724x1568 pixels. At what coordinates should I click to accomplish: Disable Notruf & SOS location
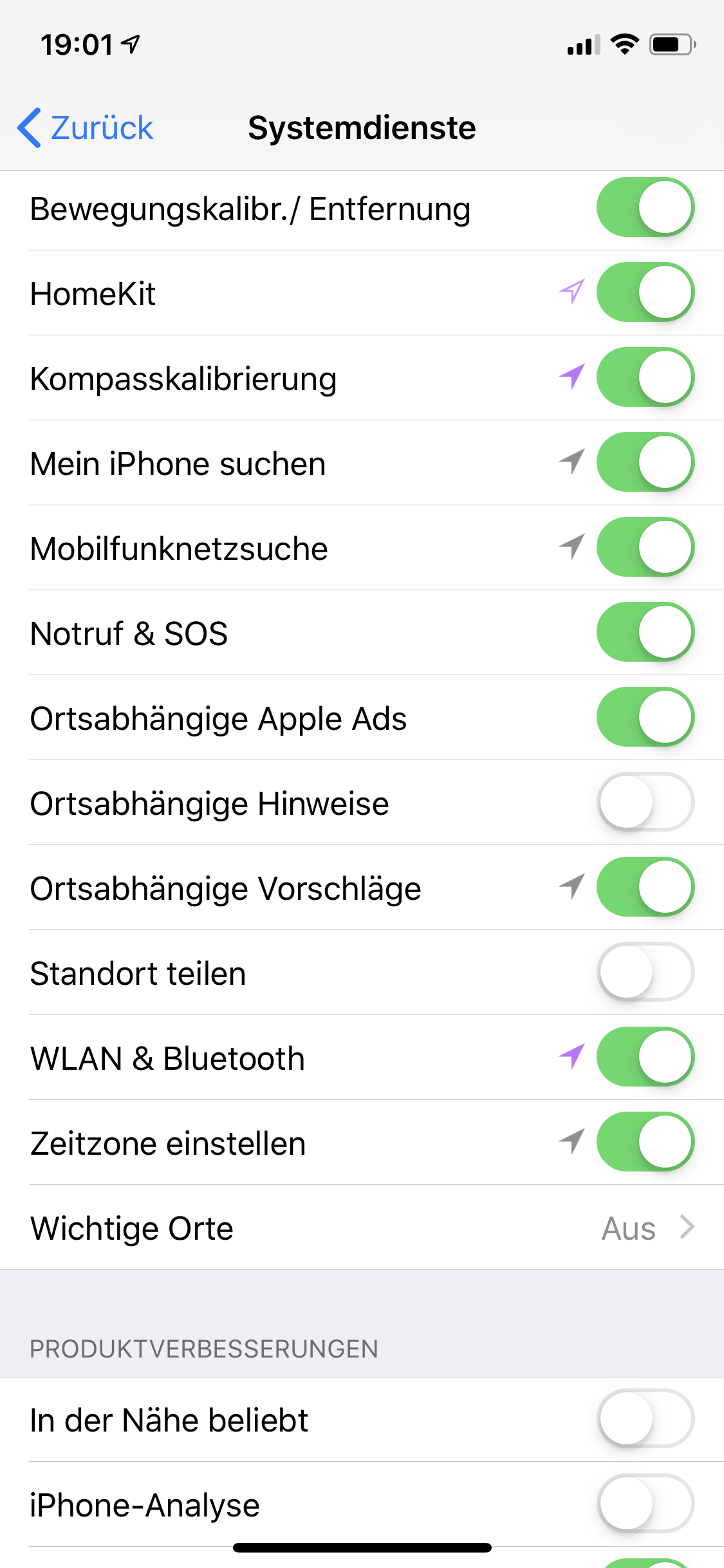pyautogui.click(x=645, y=632)
